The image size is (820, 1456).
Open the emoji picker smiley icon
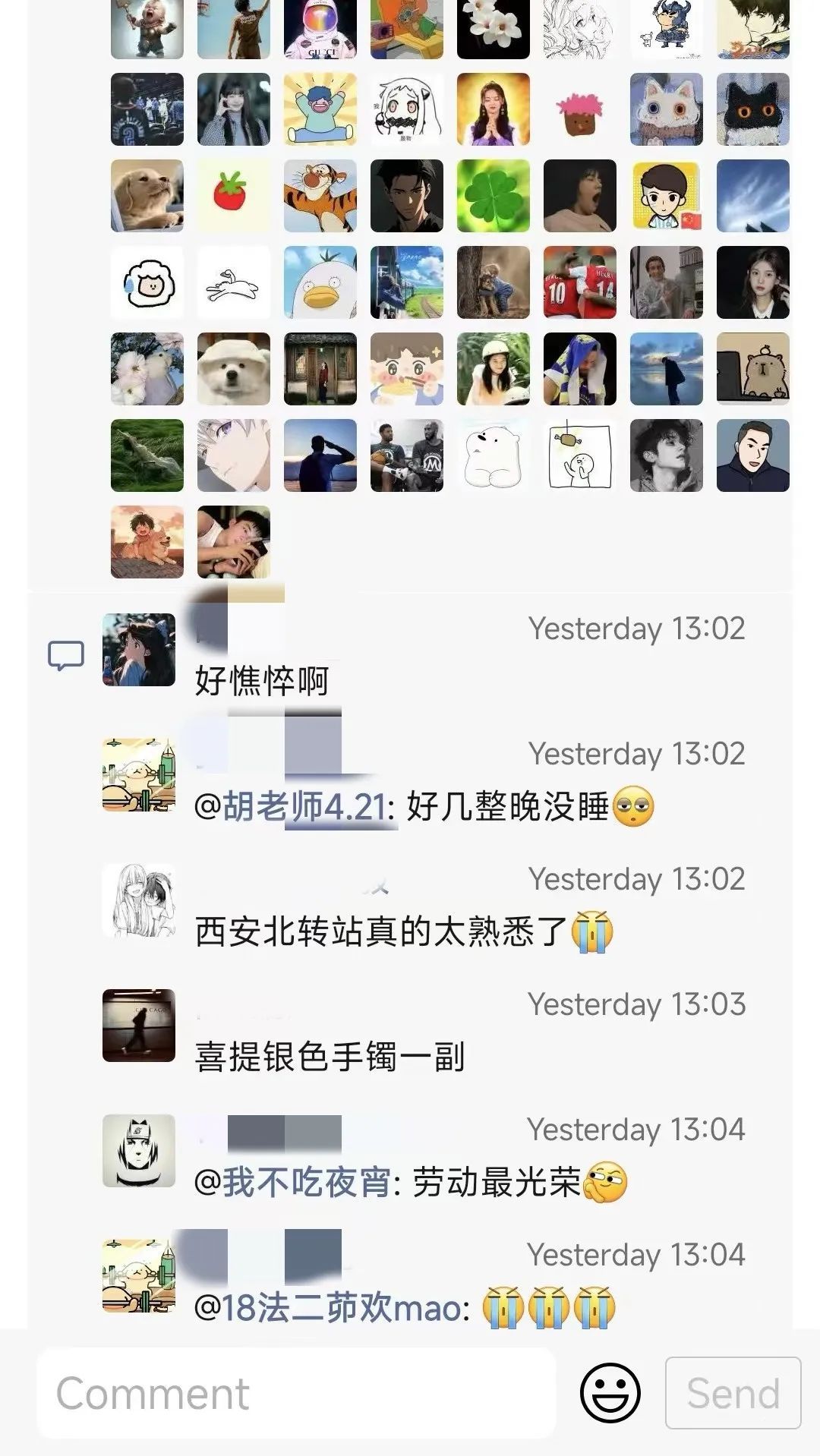pyautogui.click(x=610, y=1394)
